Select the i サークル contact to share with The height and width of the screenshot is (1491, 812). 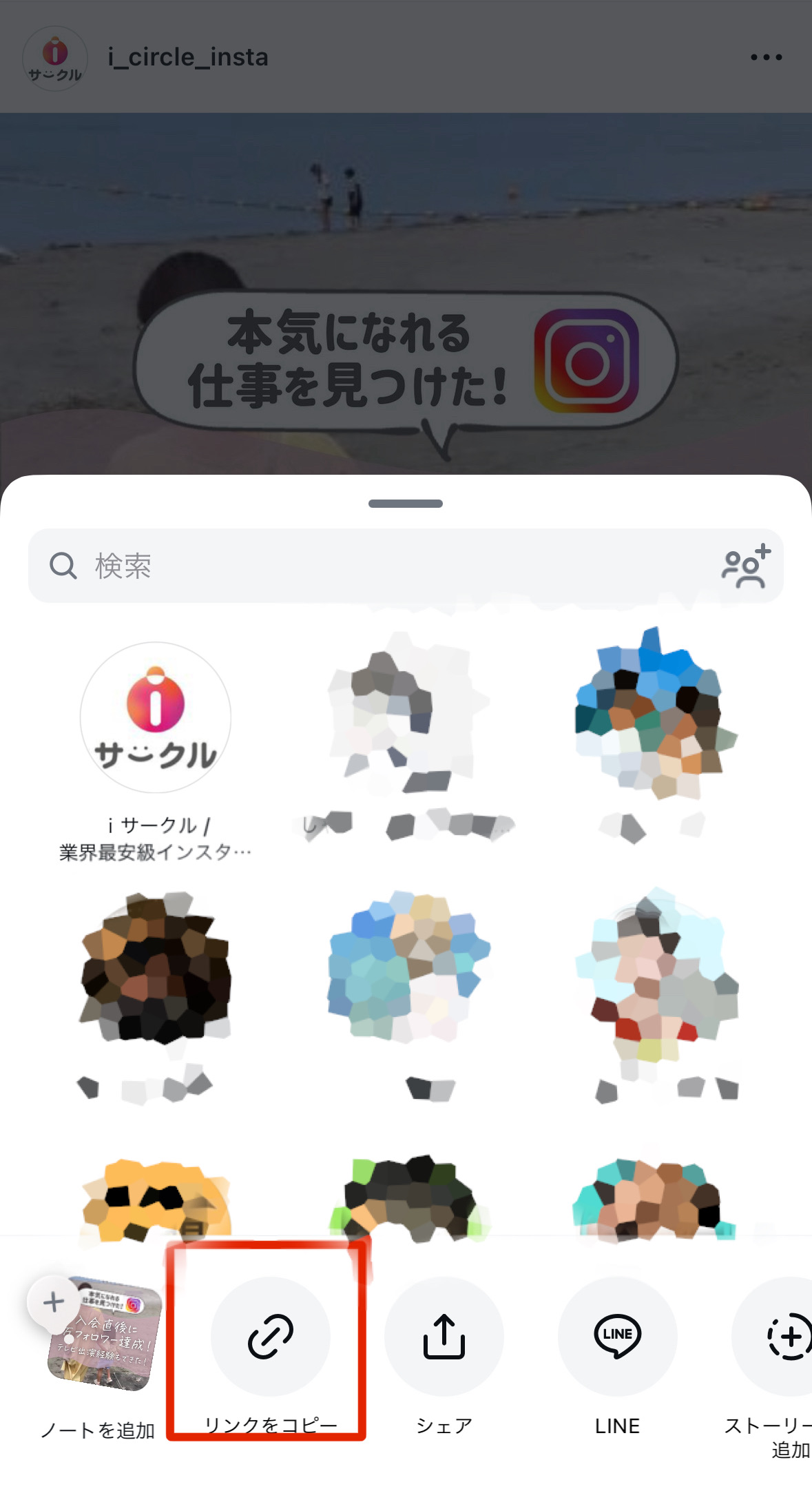tap(156, 717)
